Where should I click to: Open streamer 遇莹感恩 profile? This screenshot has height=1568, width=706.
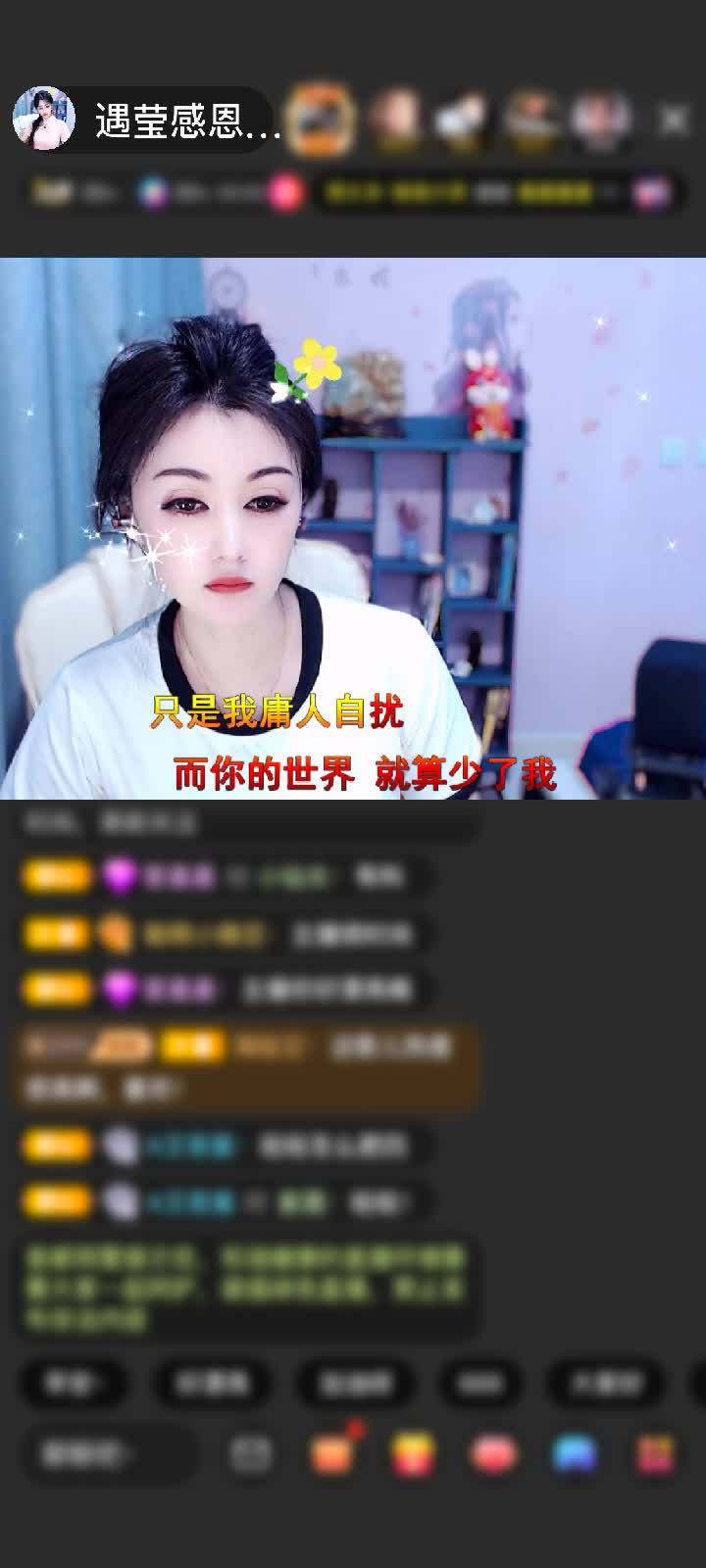point(147,122)
